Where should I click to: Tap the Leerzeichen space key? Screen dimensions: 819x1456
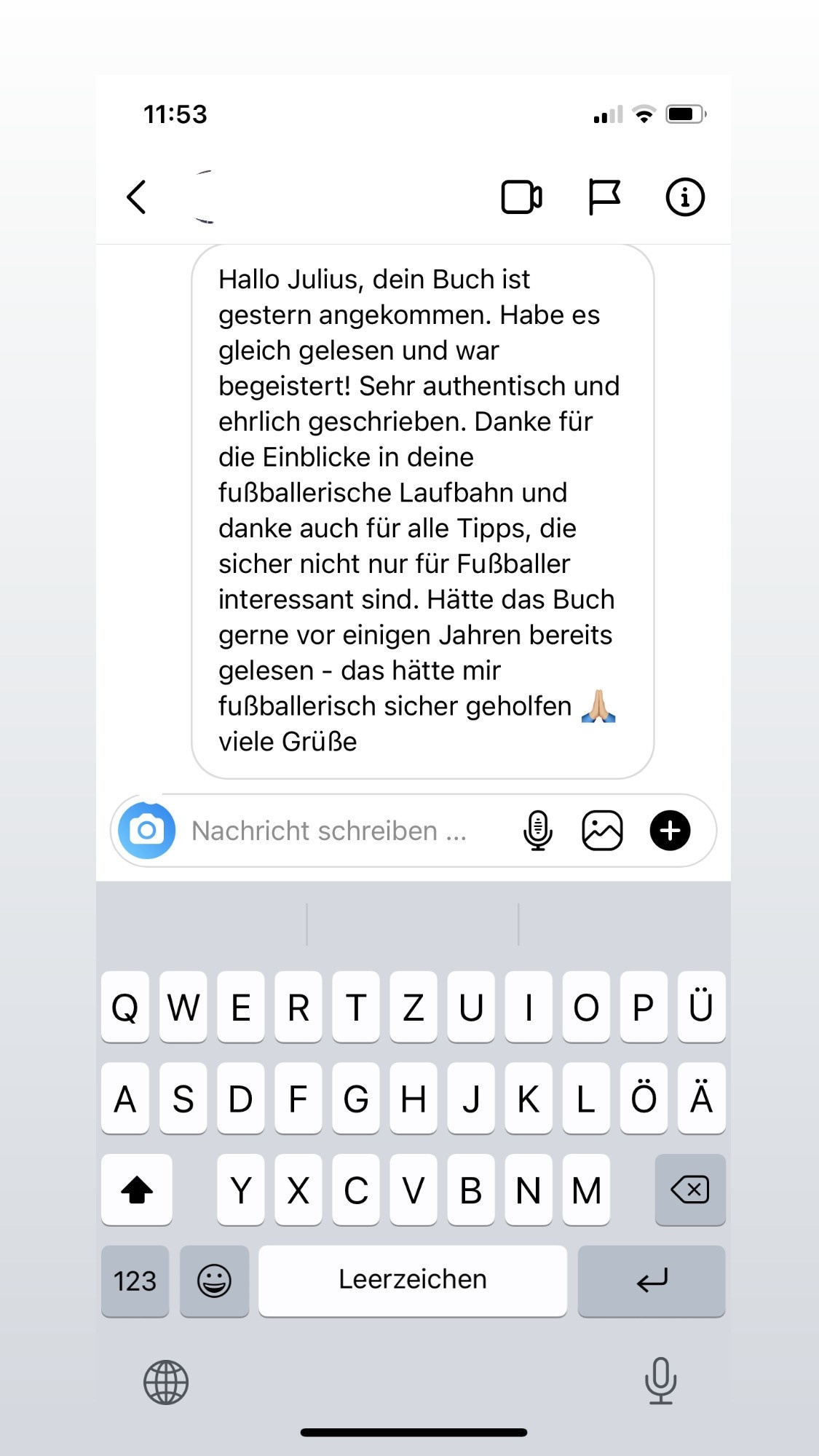pyautogui.click(x=412, y=1280)
